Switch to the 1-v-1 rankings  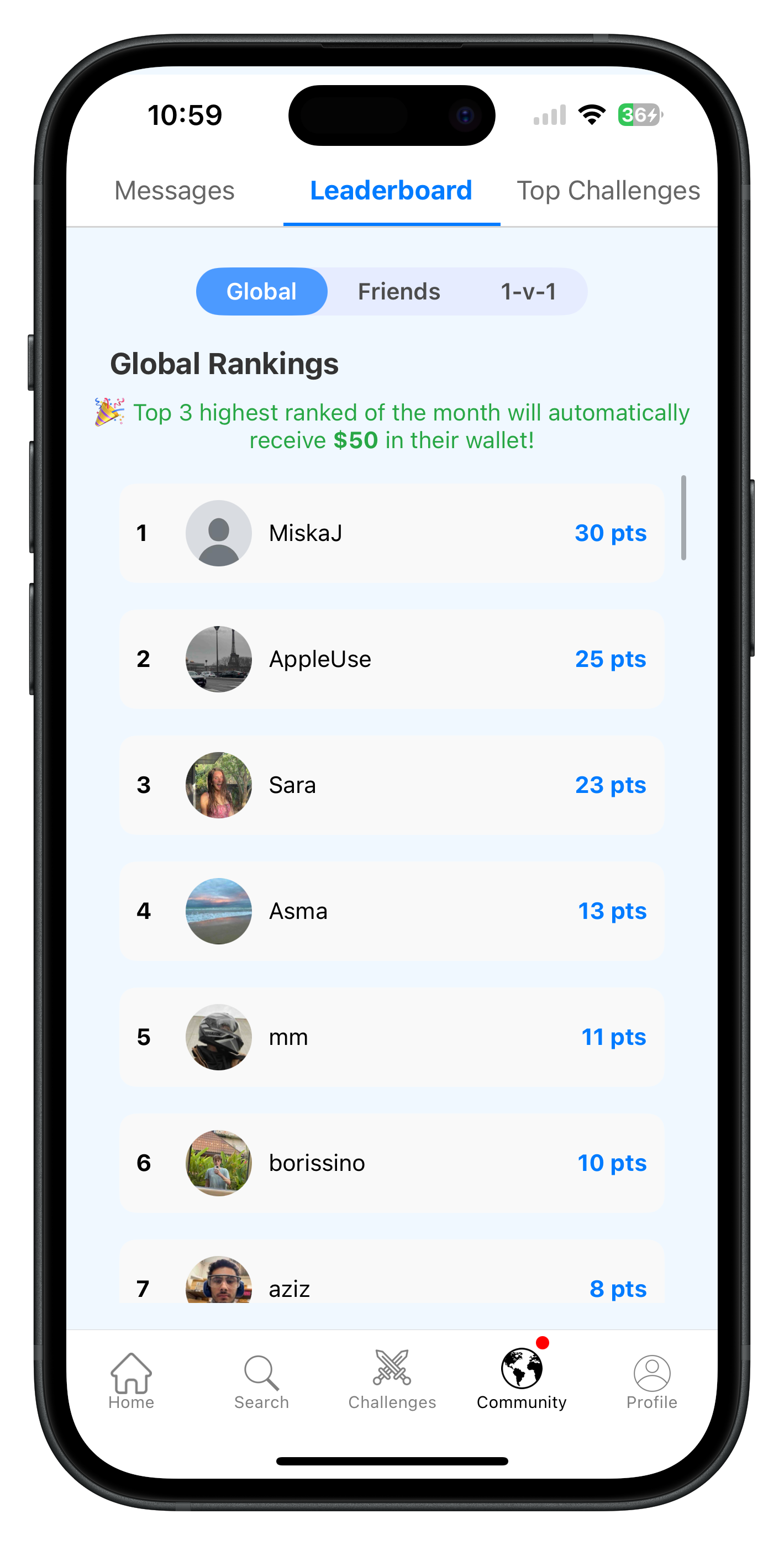528,292
